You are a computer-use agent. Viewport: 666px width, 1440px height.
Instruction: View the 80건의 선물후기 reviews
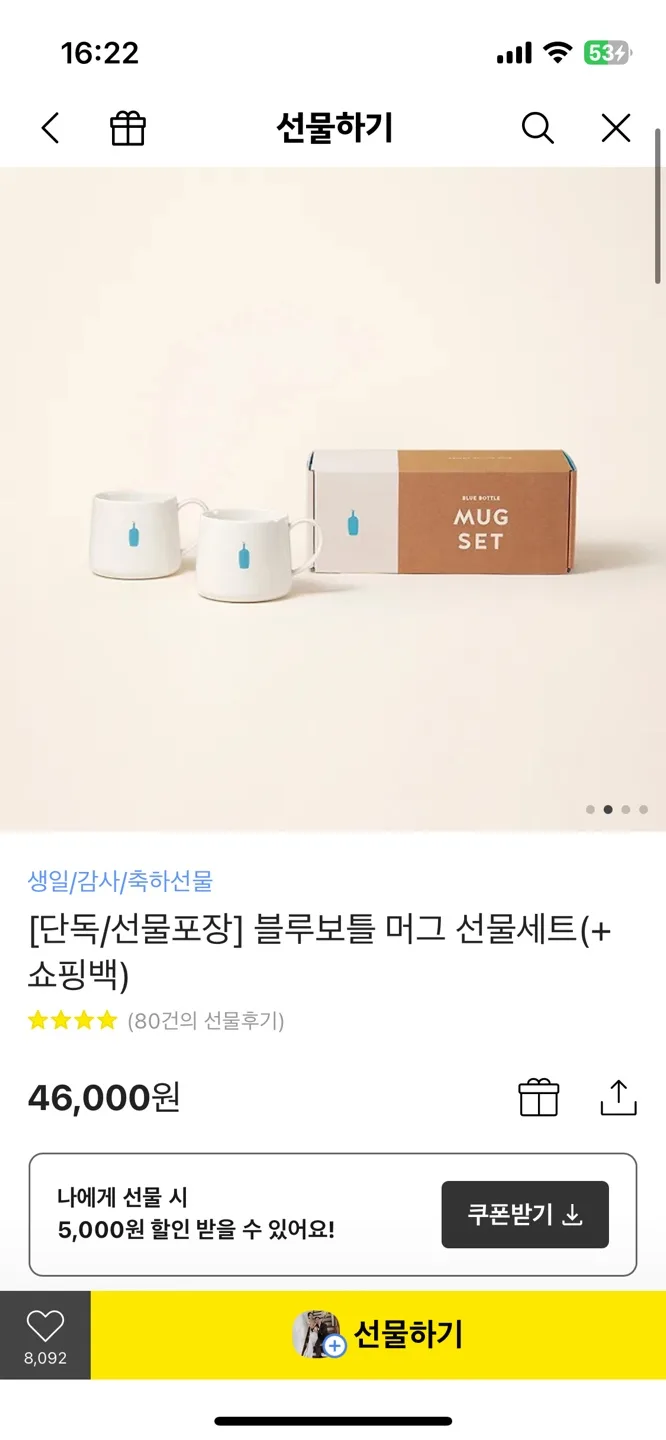(x=205, y=1021)
